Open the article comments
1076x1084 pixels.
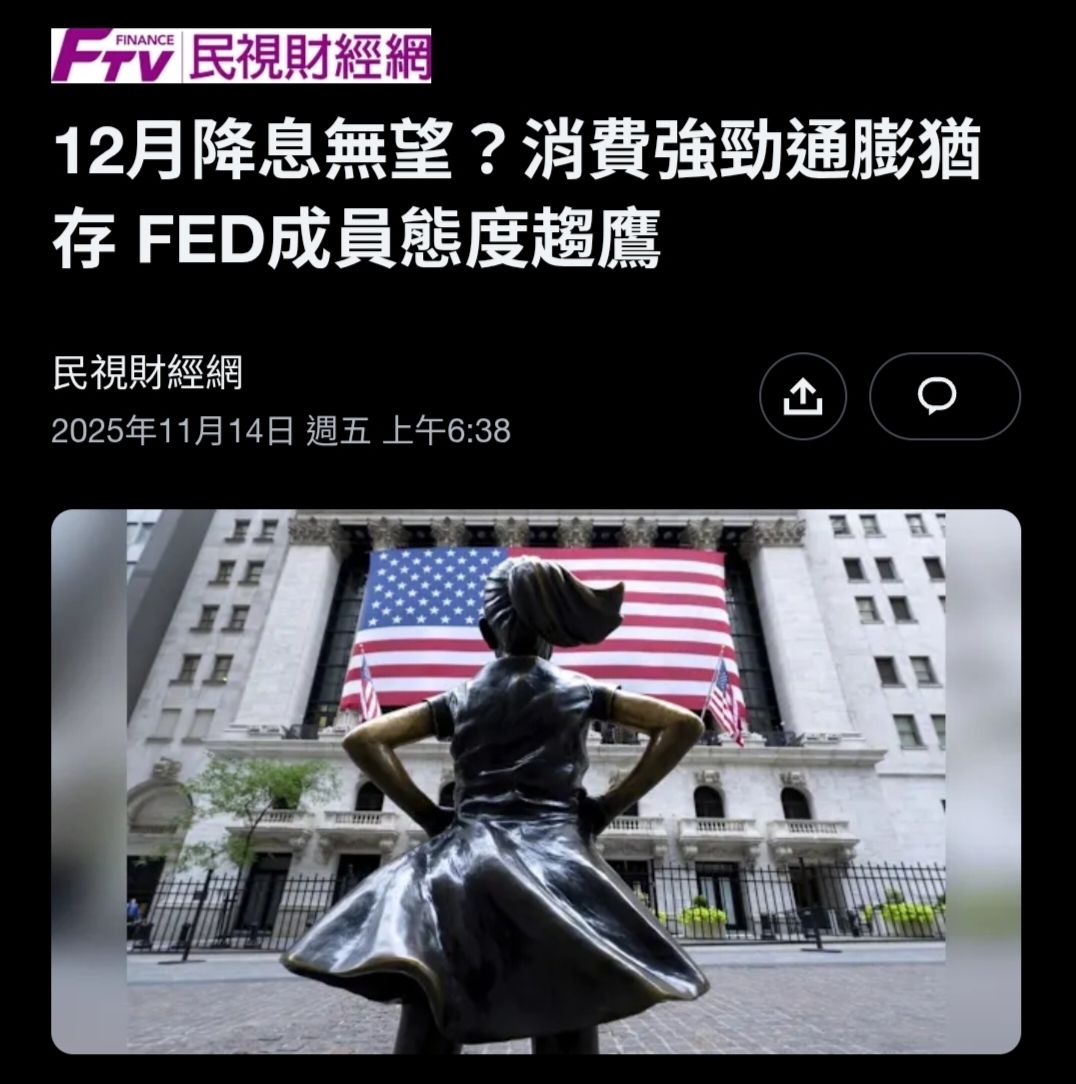(x=945, y=396)
